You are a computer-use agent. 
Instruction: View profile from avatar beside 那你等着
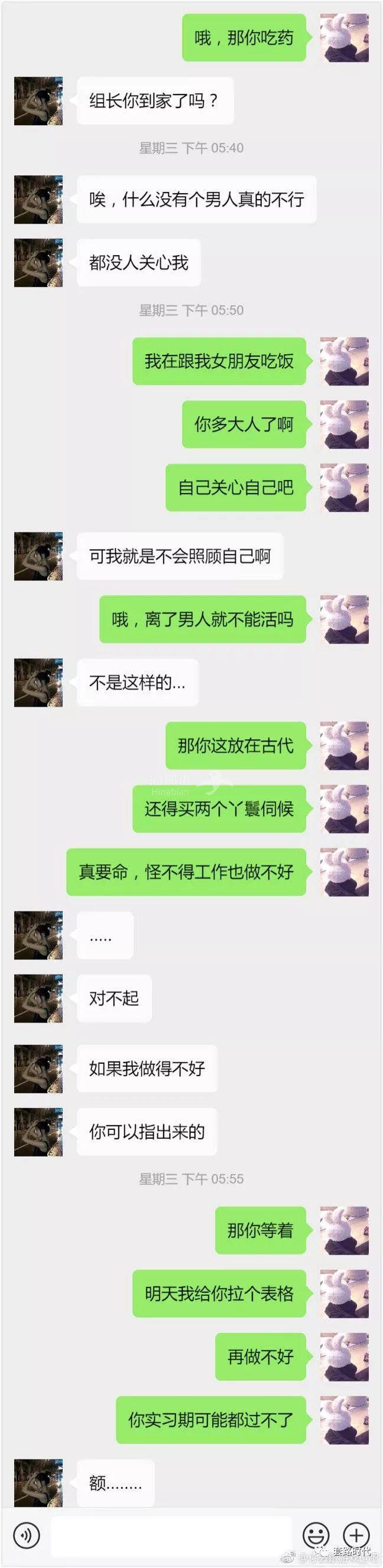coord(345,1230)
